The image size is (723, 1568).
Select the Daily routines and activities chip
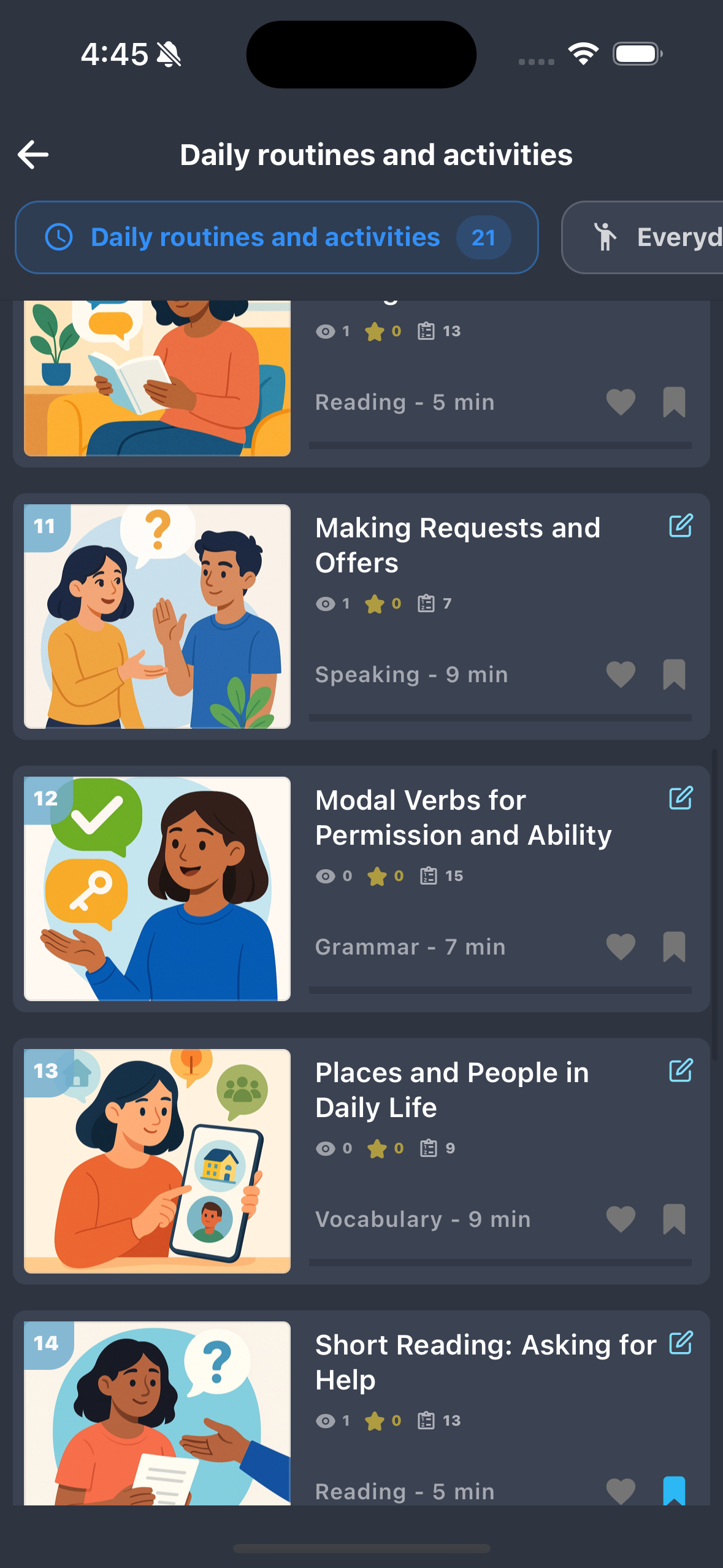point(277,237)
